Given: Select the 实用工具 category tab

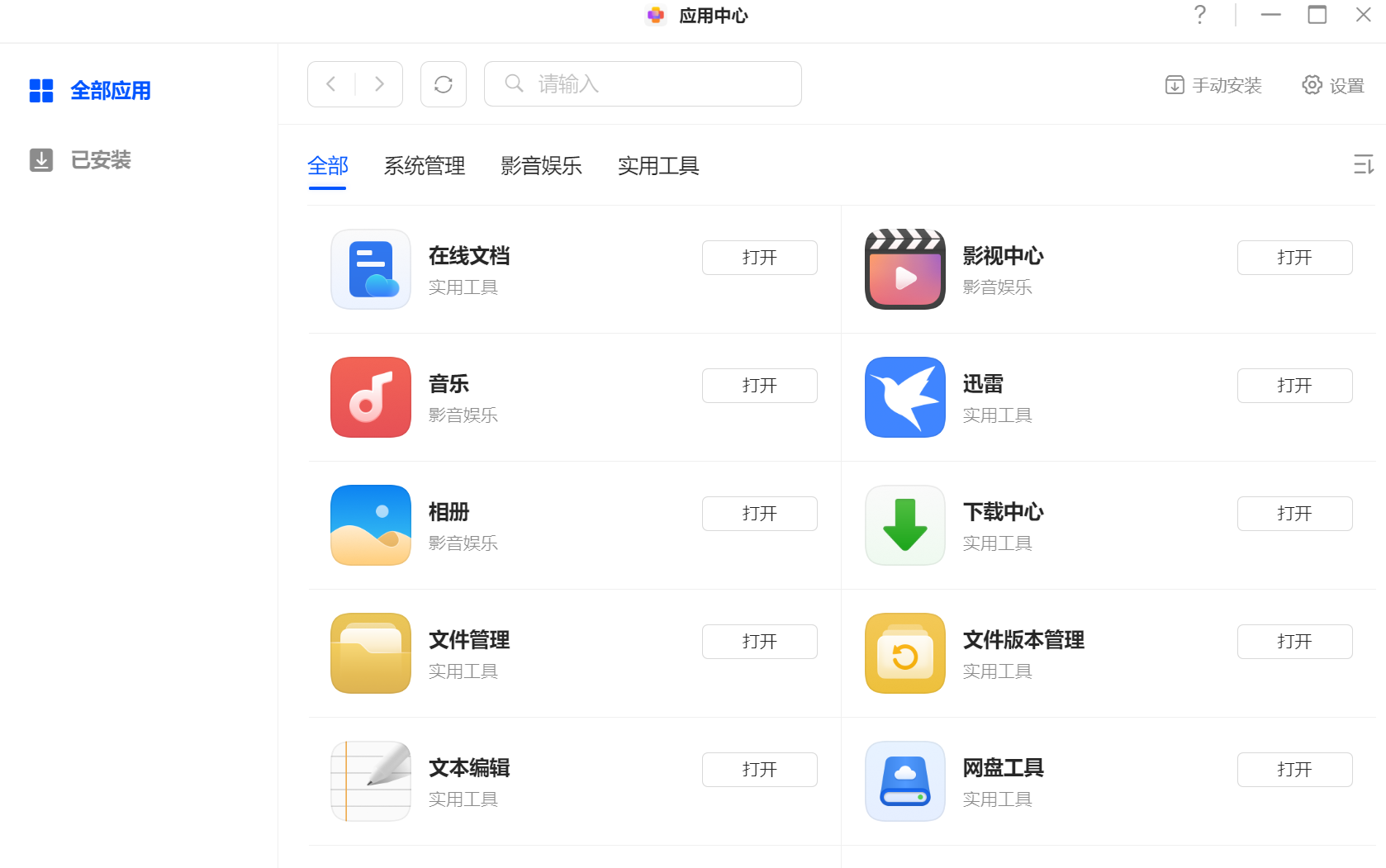Looking at the screenshot, I should (658, 166).
